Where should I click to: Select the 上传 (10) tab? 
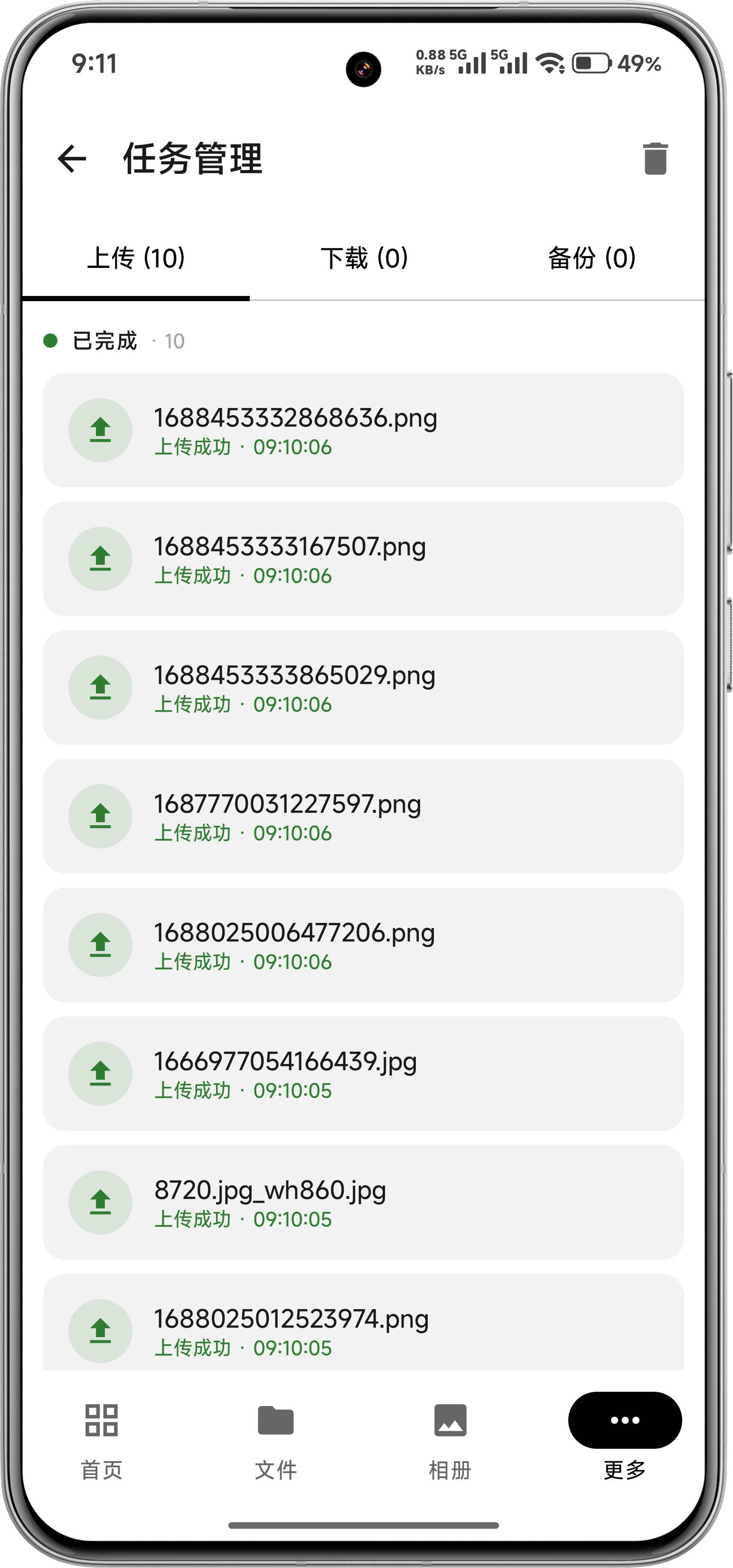point(136,258)
